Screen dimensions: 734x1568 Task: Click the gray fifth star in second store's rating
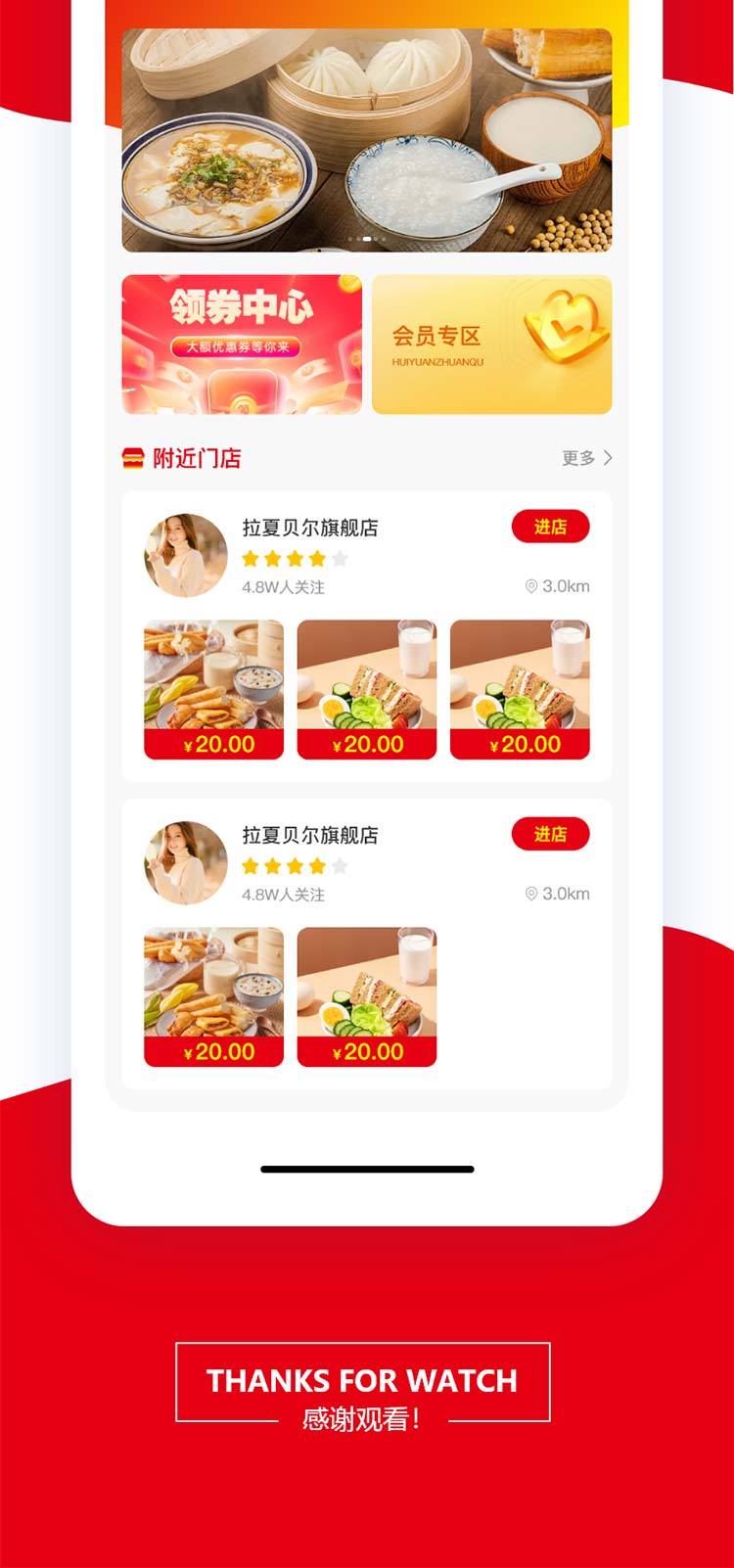[340, 866]
